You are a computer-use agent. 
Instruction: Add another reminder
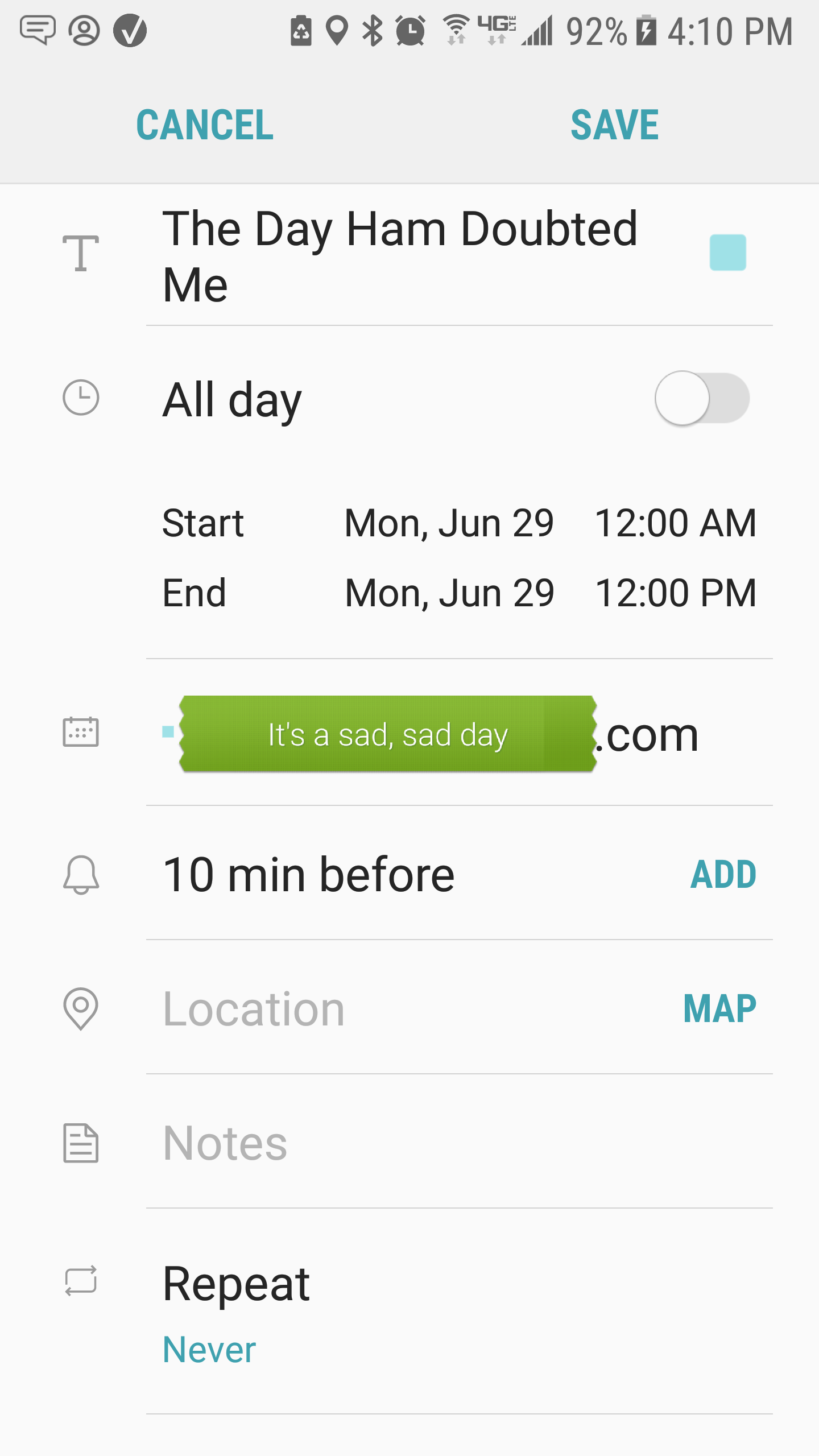pyautogui.click(x=723, y=874)
